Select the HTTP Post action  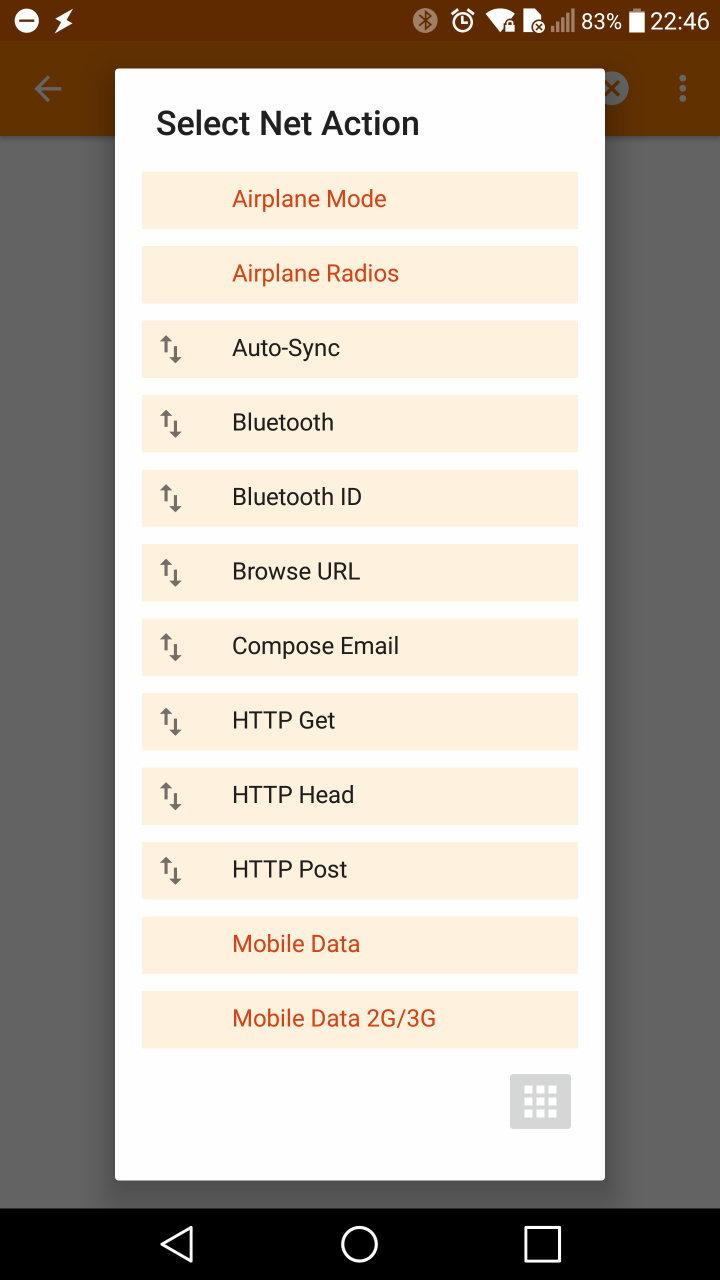[359, 870]
